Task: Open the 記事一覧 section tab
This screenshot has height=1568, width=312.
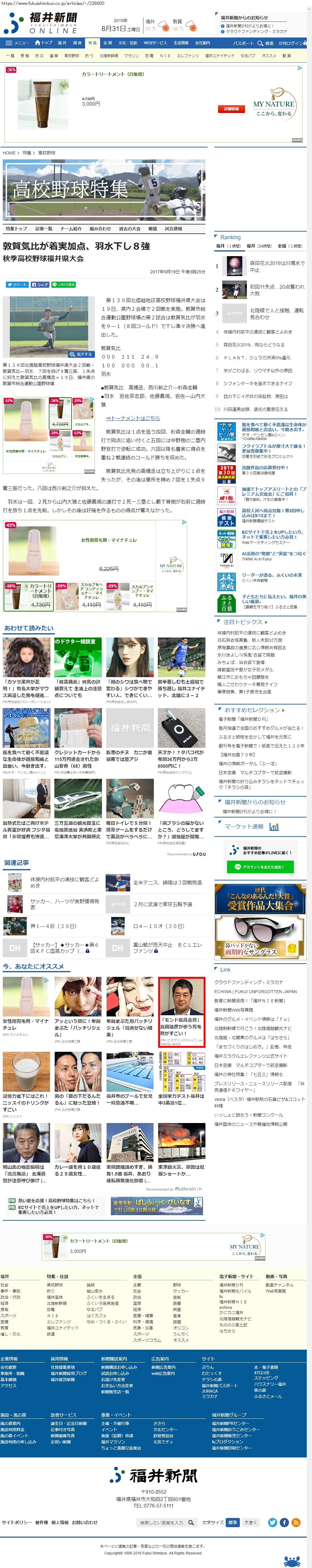Action: click(44, 228)
